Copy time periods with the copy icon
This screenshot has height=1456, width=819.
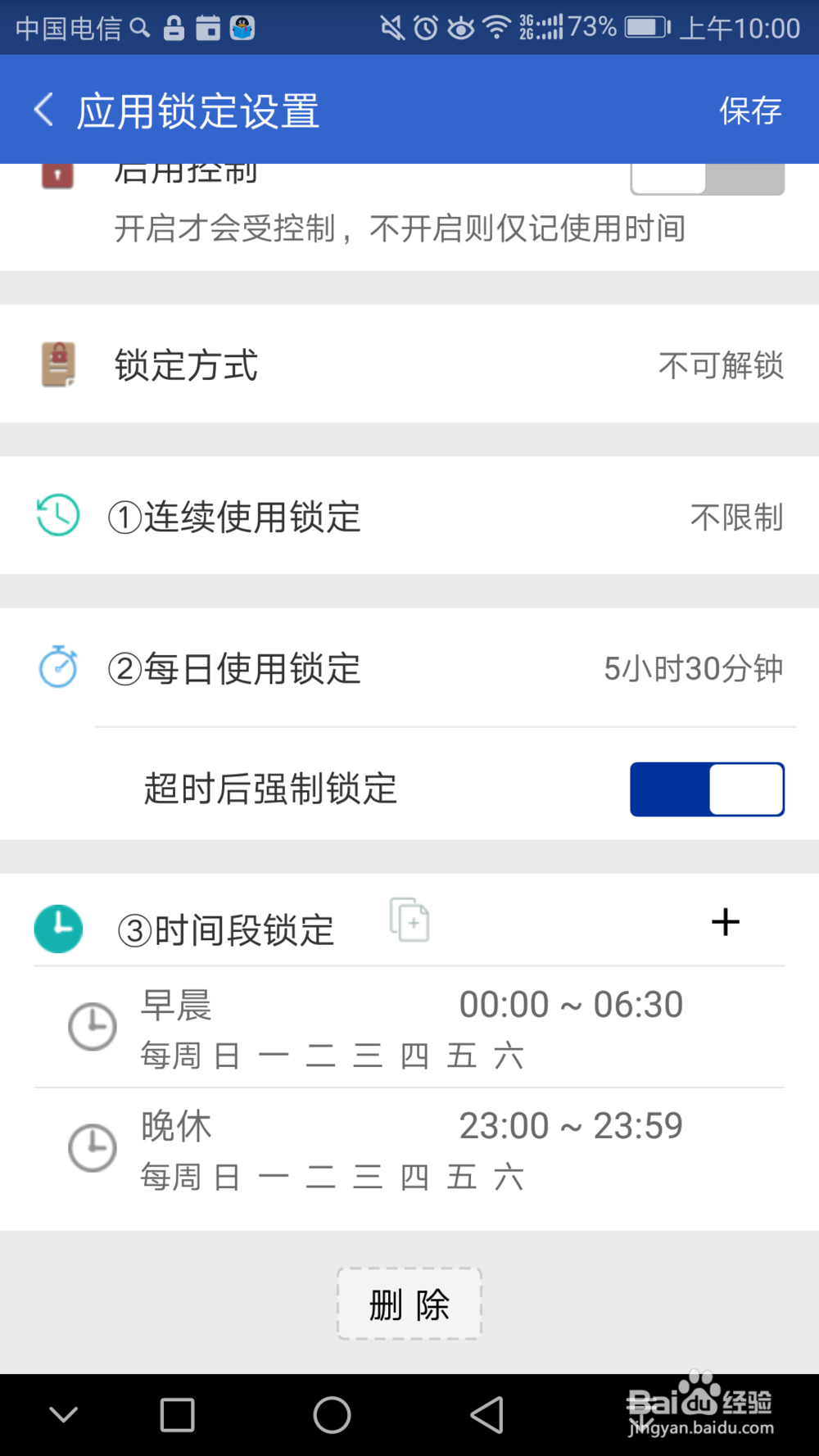pyautogui.click(x=409, y=920)
